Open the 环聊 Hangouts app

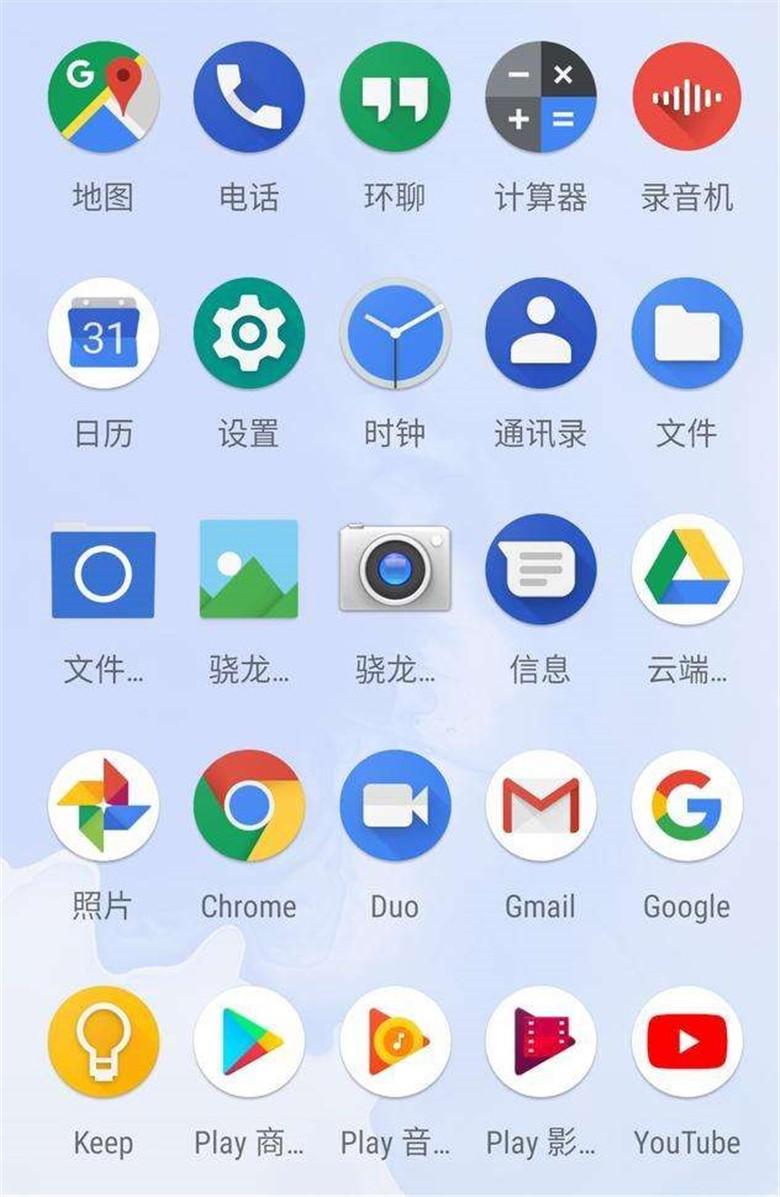coord(395,95)
